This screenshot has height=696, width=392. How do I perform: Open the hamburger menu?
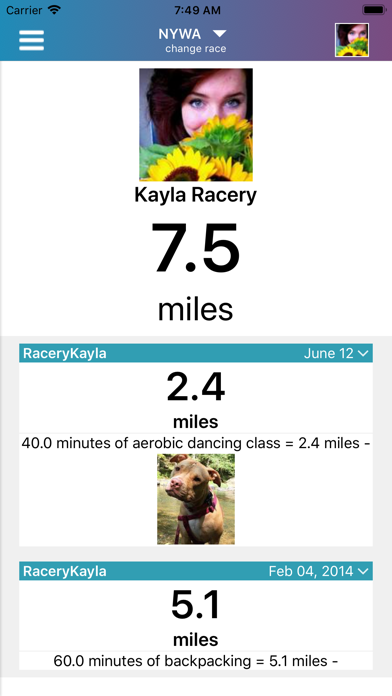31,40
